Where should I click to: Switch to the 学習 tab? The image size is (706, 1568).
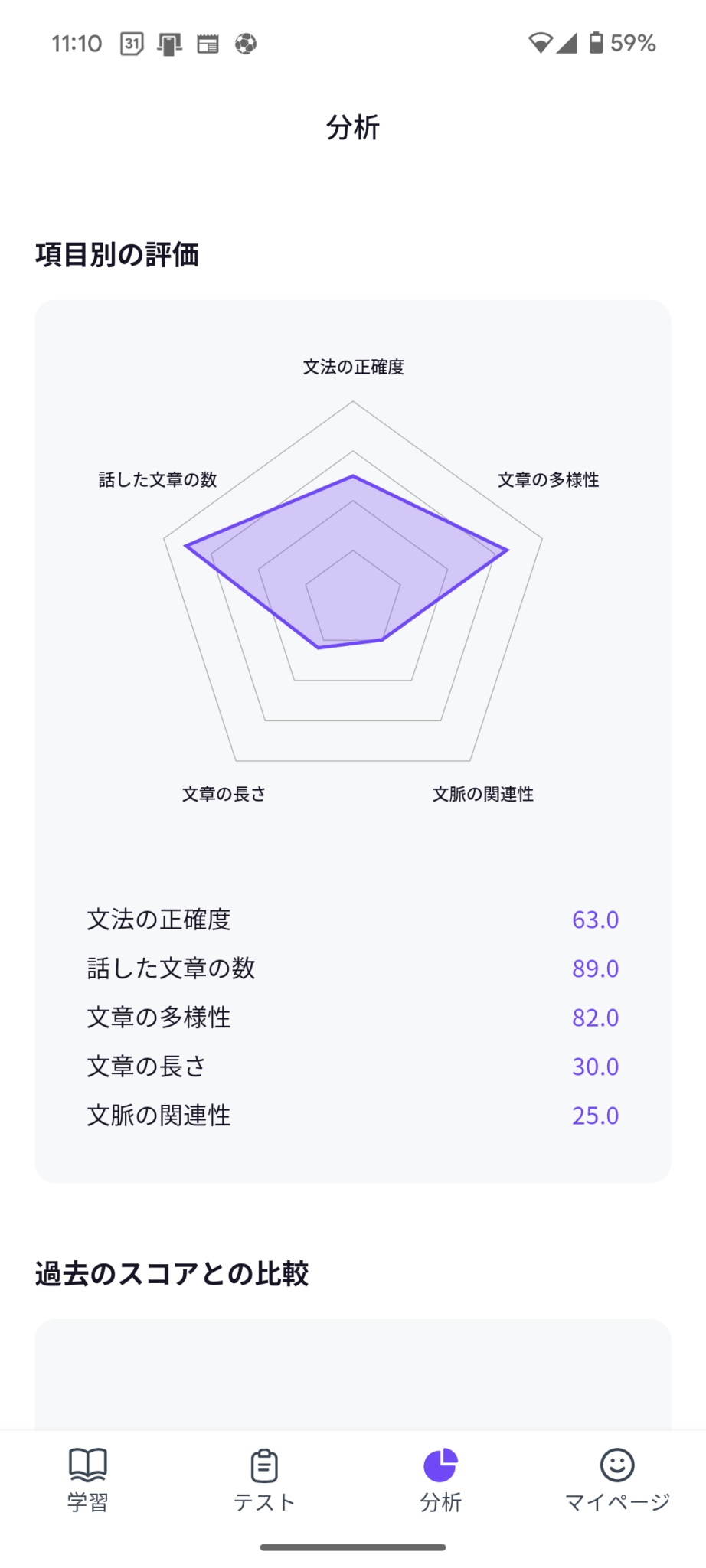88,1479
